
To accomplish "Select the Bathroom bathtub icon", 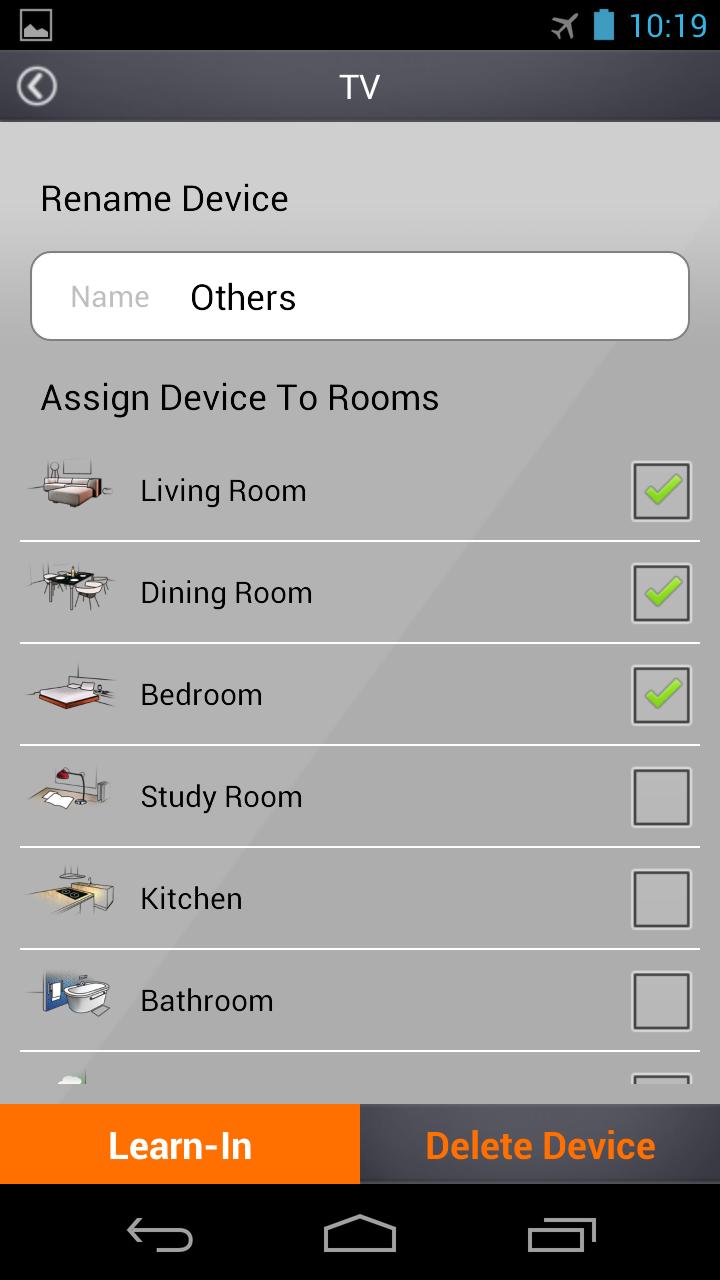I will [70, 1000].
